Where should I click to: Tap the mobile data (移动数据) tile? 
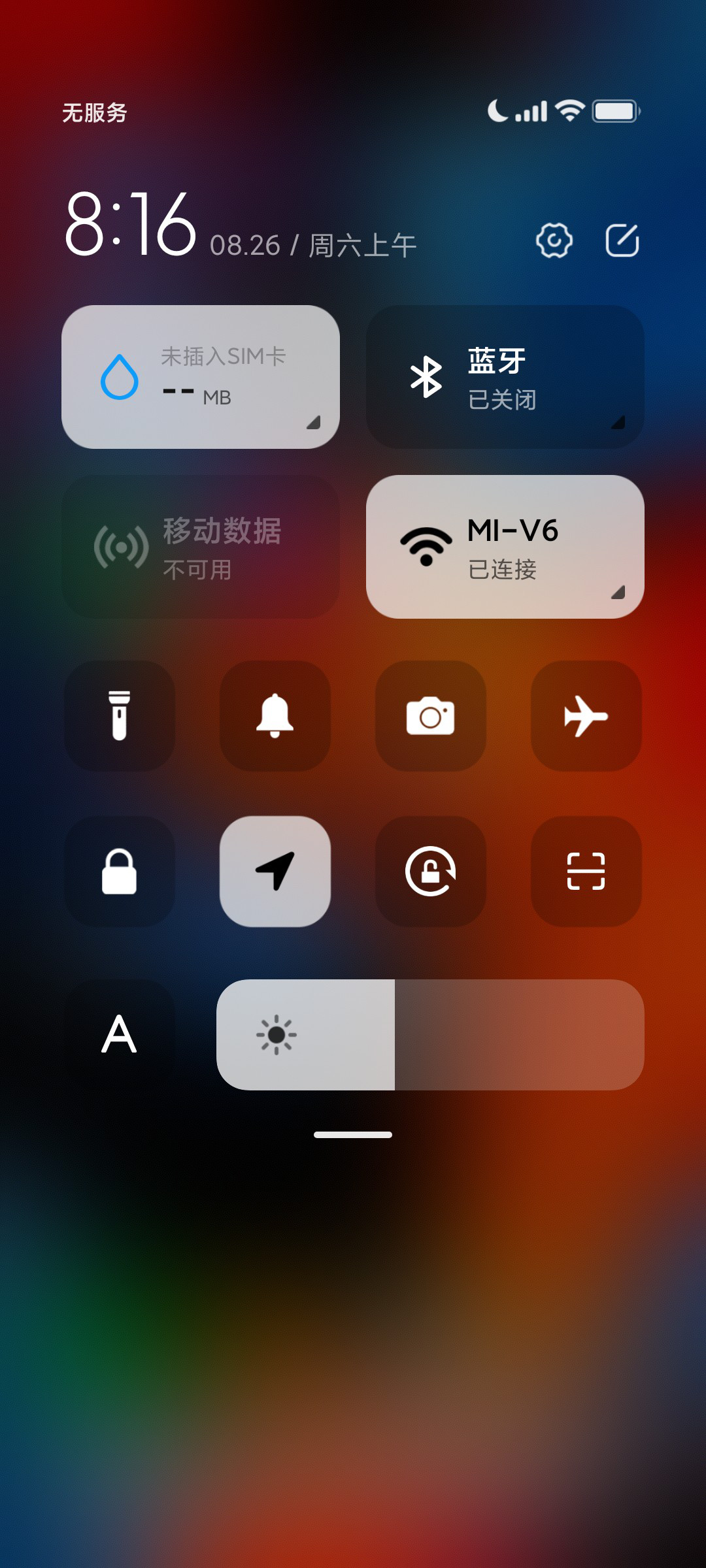tap(200, 547)
